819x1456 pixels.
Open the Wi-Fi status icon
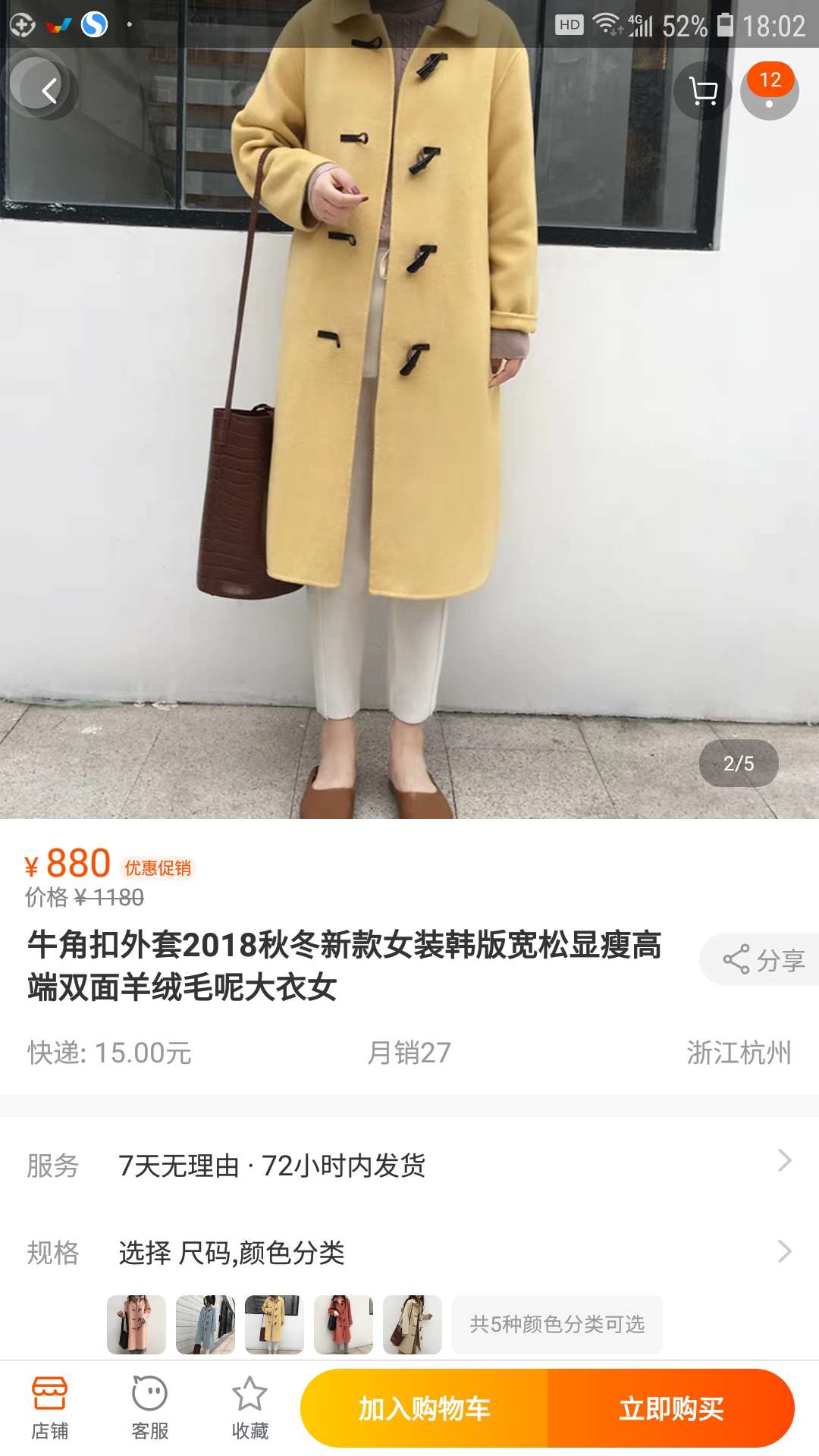tap(607, 23)
